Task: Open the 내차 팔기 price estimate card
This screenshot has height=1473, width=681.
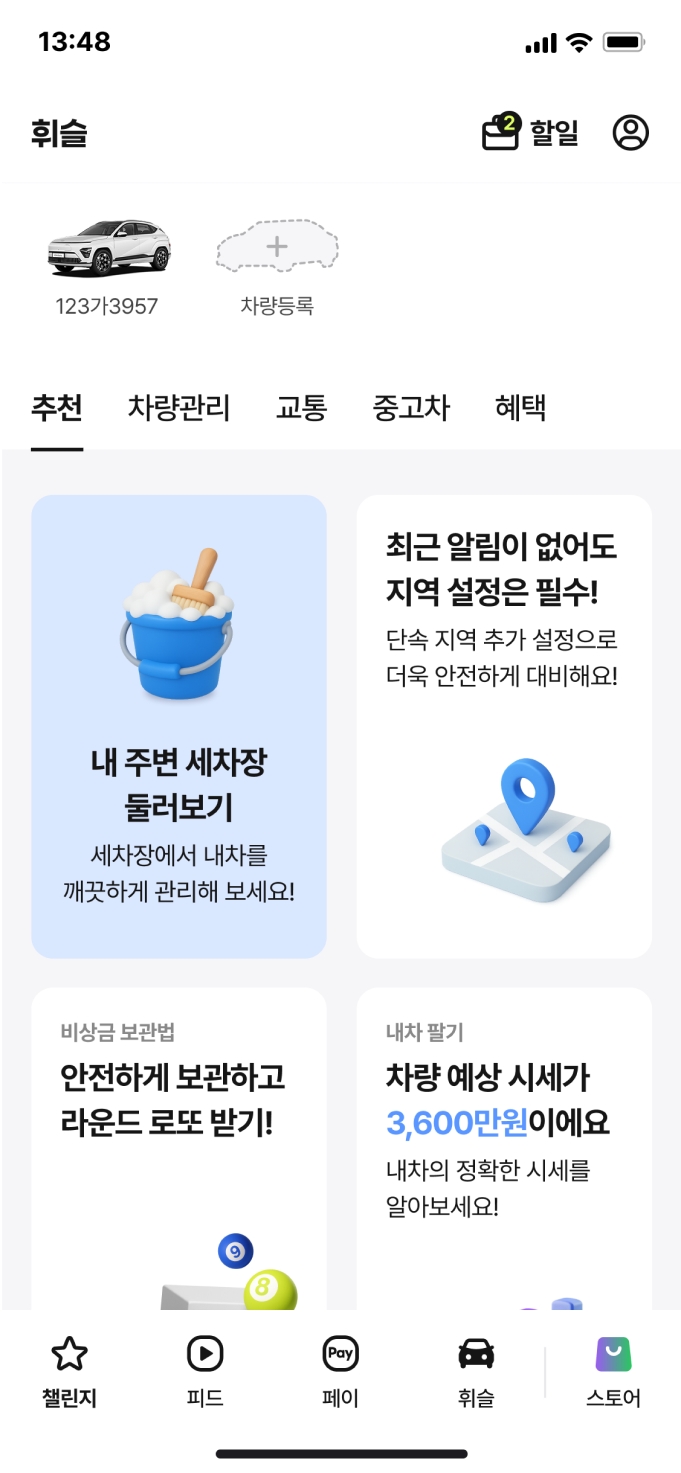Action: pyautogui.click(x=504, y=1148)
